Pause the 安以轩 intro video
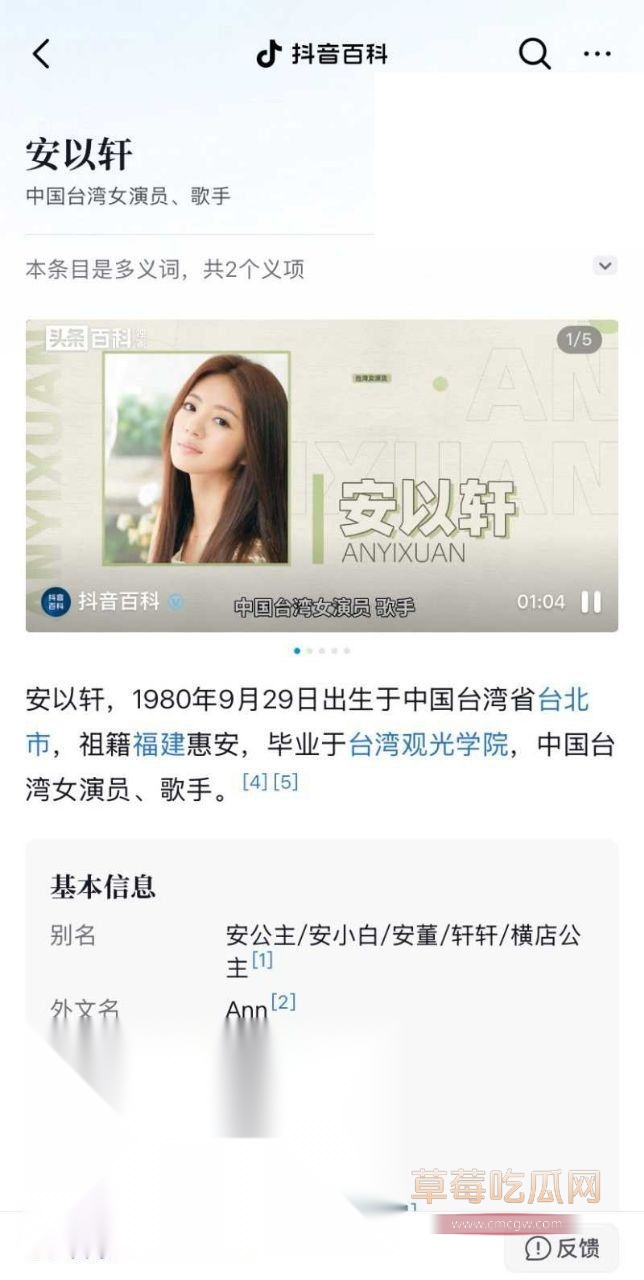 pyautogui.click(x=592, y=602)
